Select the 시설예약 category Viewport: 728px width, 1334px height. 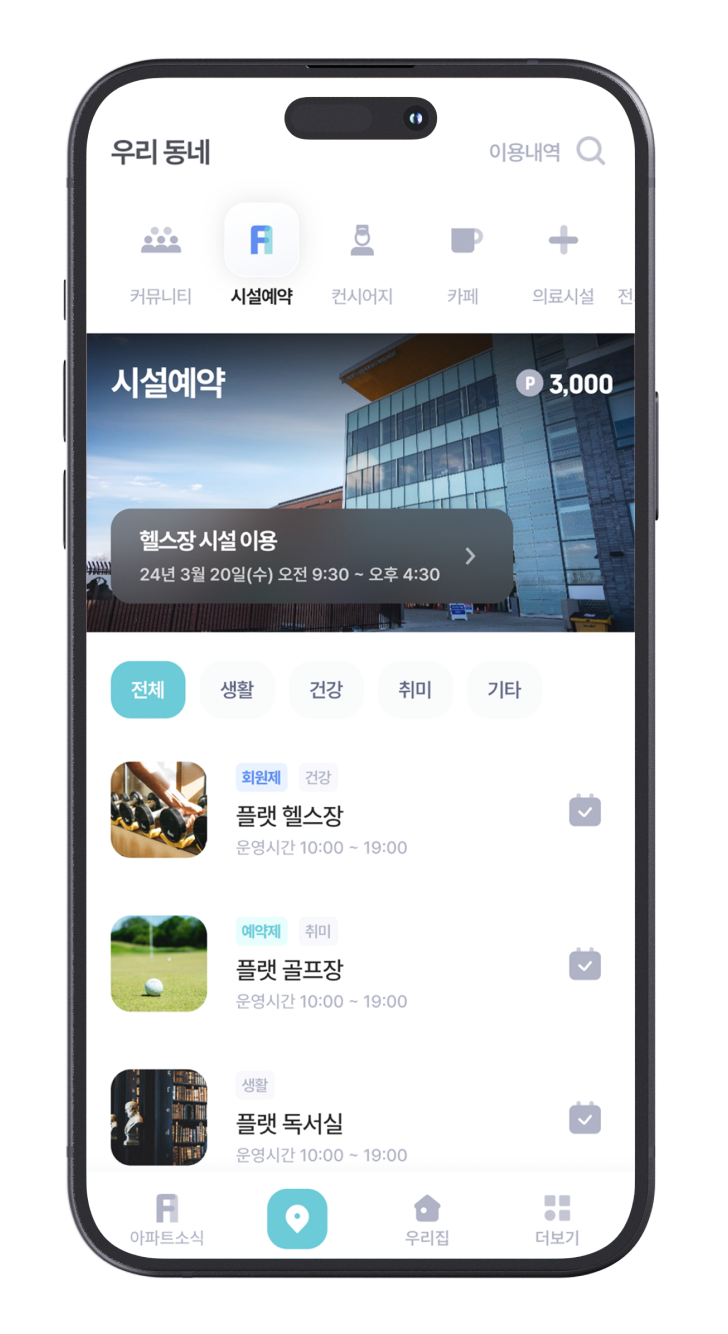tap(261, 257)
